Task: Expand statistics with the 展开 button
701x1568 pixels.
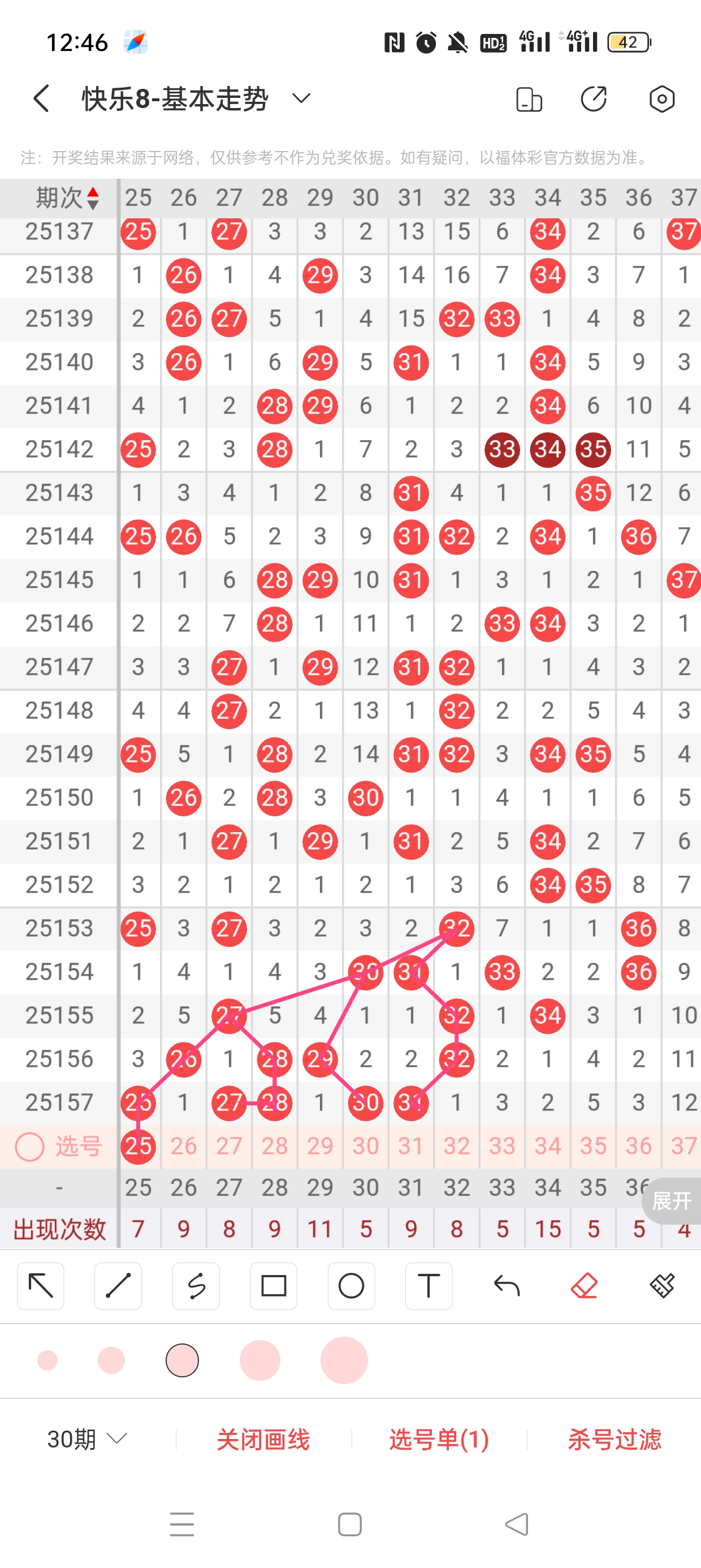Action: click(x=671, y=1200)
